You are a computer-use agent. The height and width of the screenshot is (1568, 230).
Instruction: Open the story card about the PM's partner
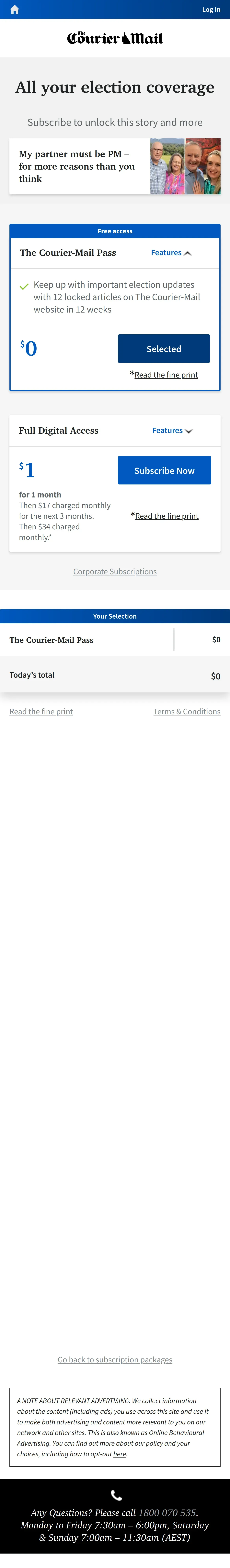tap(115, 166)
